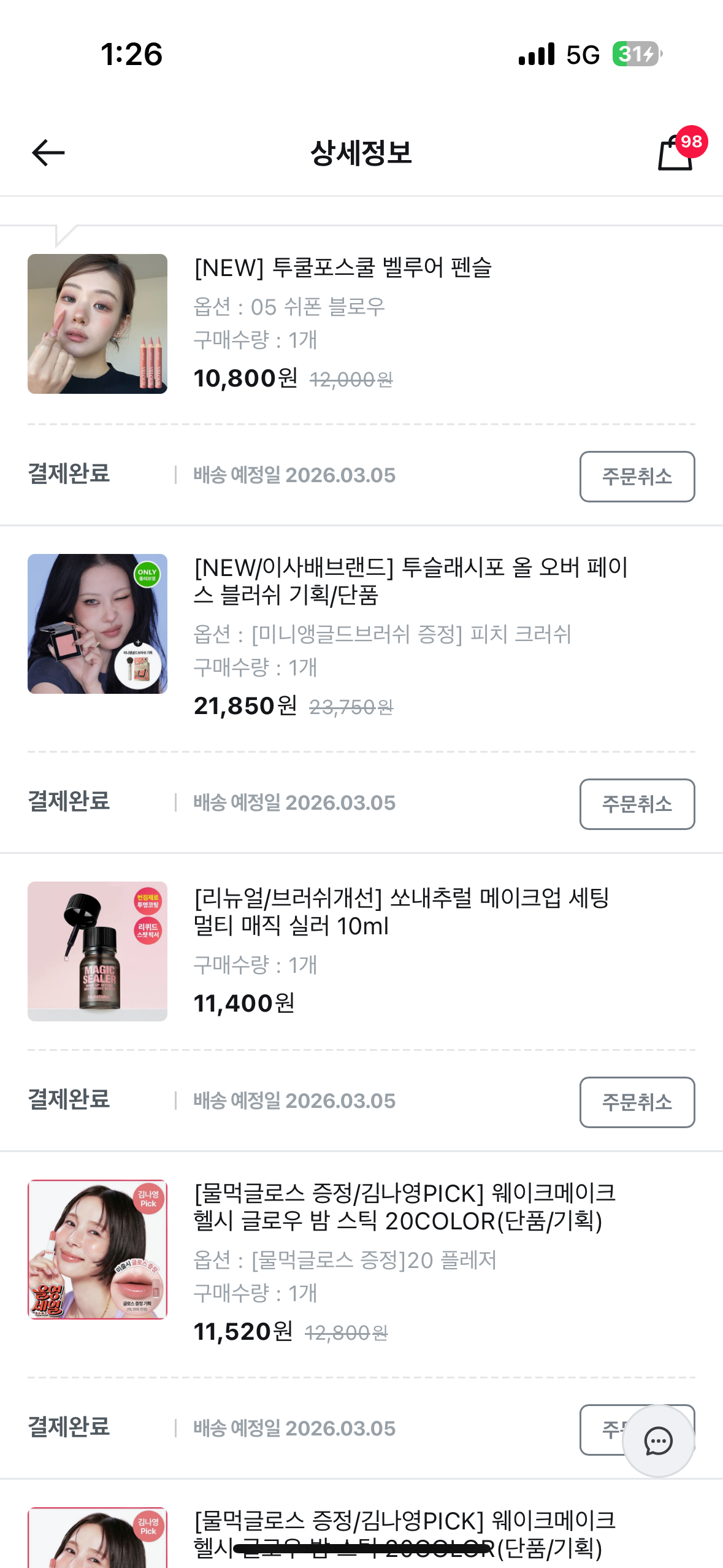Open the chat support floating button
723x1568 pixels.
pyautogui.click(x=658, y=1441)
